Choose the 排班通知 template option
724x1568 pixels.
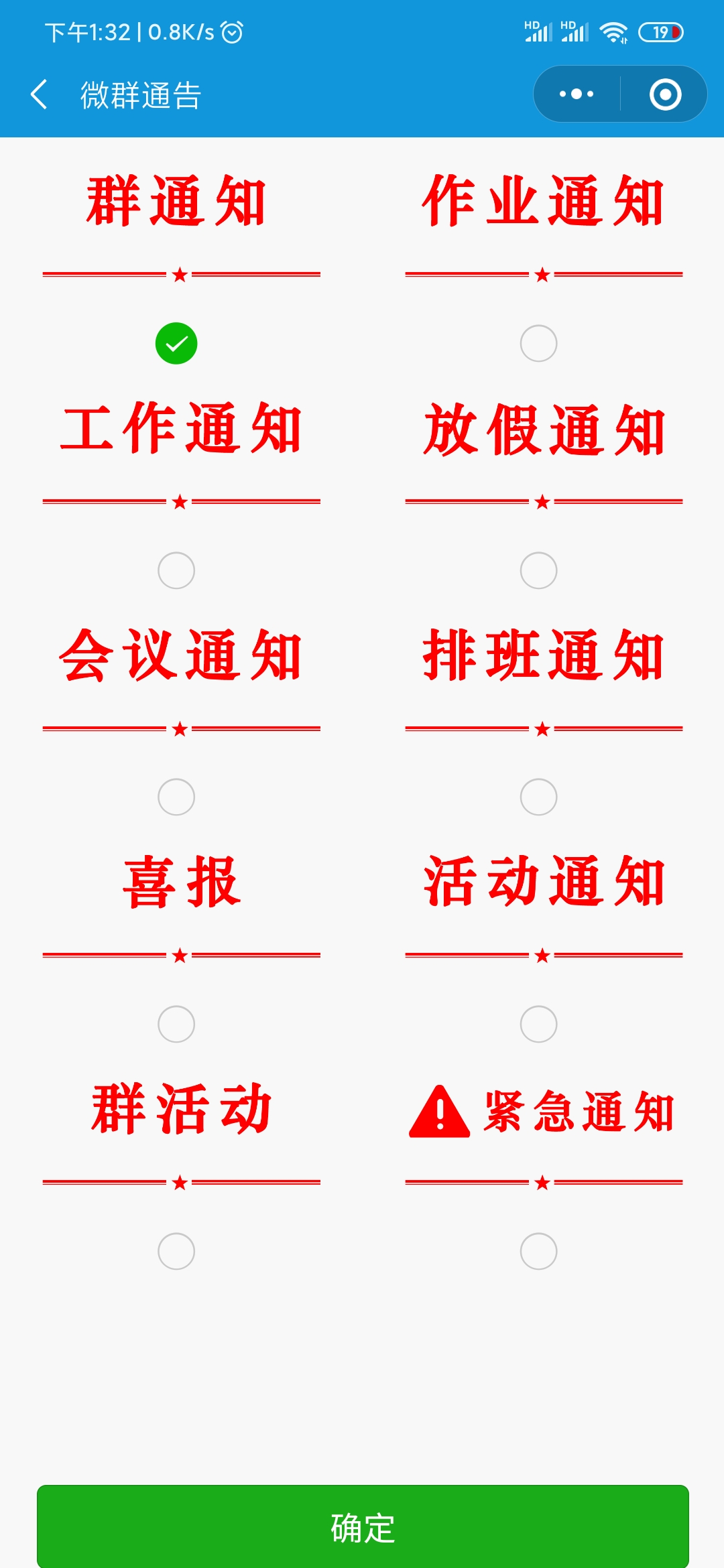[x=538, y=797]
